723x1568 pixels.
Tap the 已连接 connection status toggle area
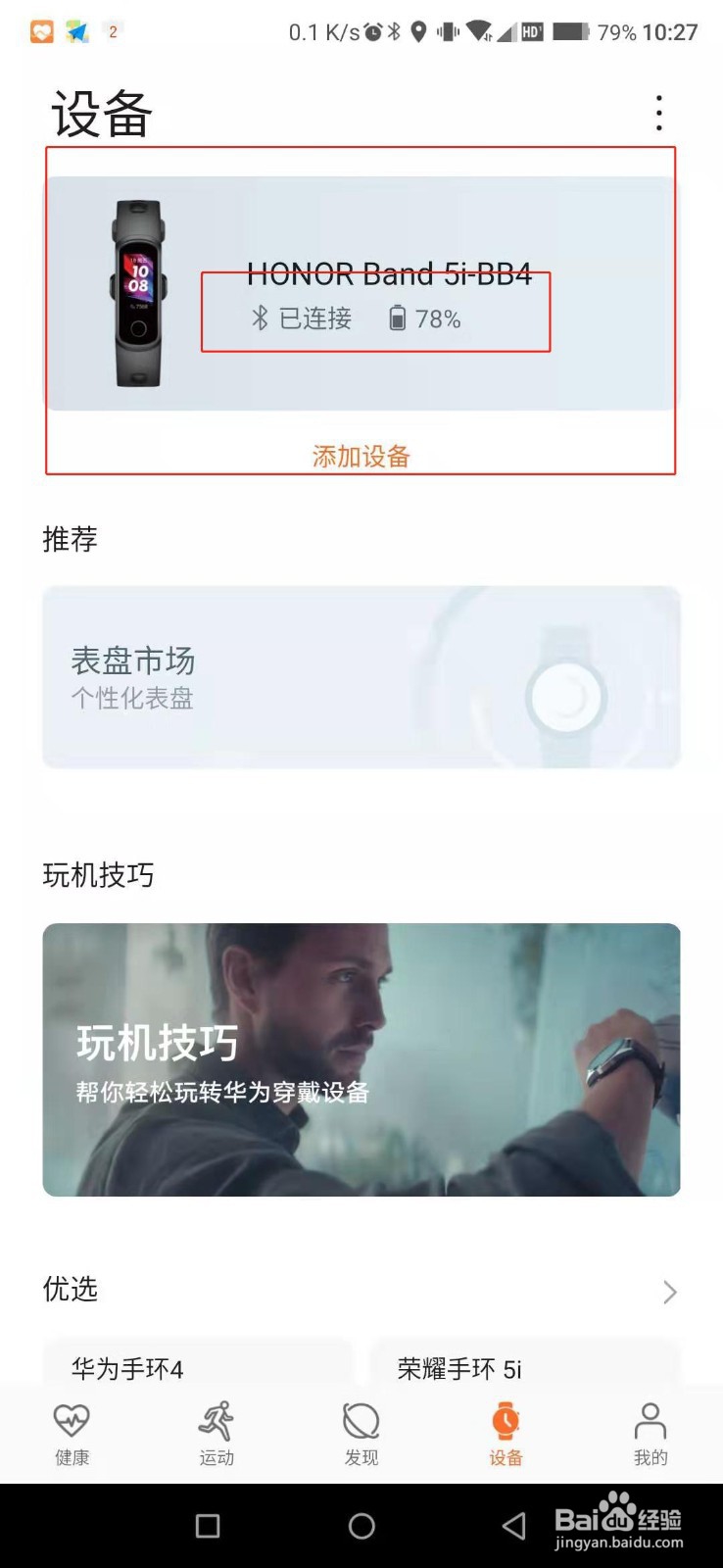(x=316, y=318)
